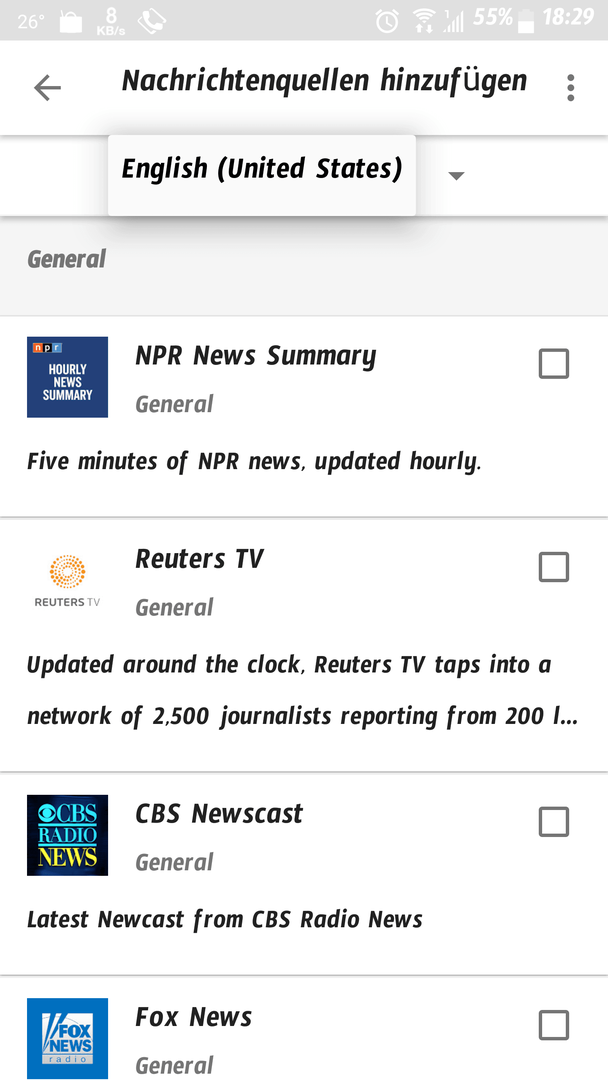The width and height of the screenshot is (608, 1080).
Task: Select the Reuters TV checkbox
Action: tap(554, 567)
